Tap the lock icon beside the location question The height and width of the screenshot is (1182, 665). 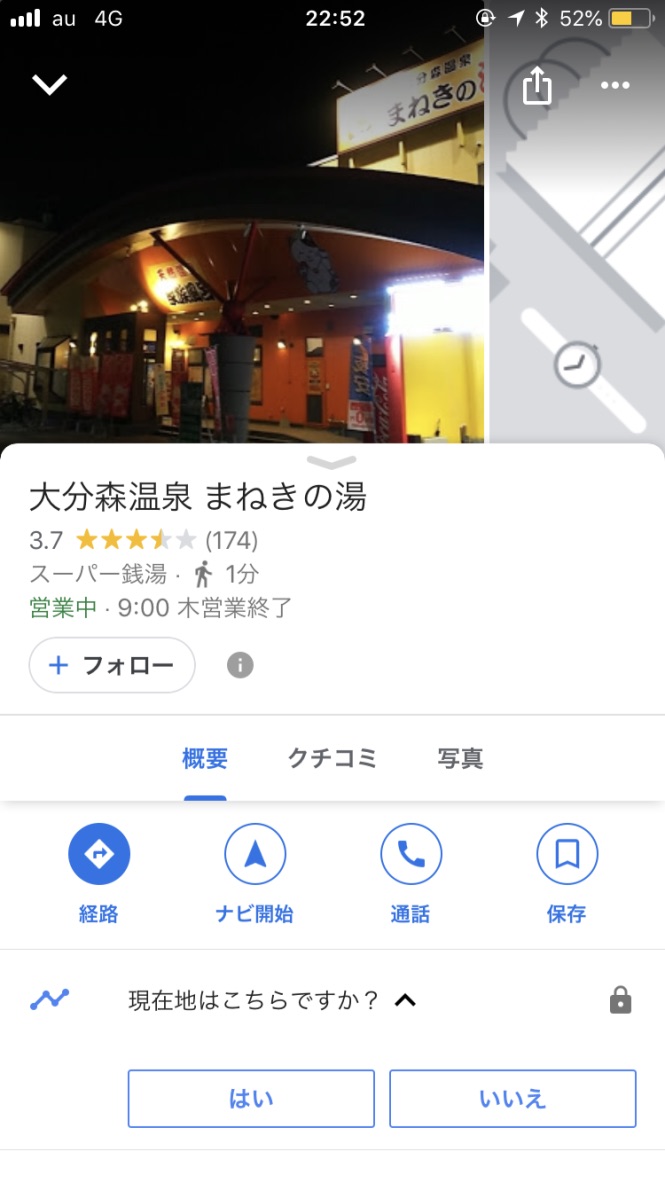621,1000
